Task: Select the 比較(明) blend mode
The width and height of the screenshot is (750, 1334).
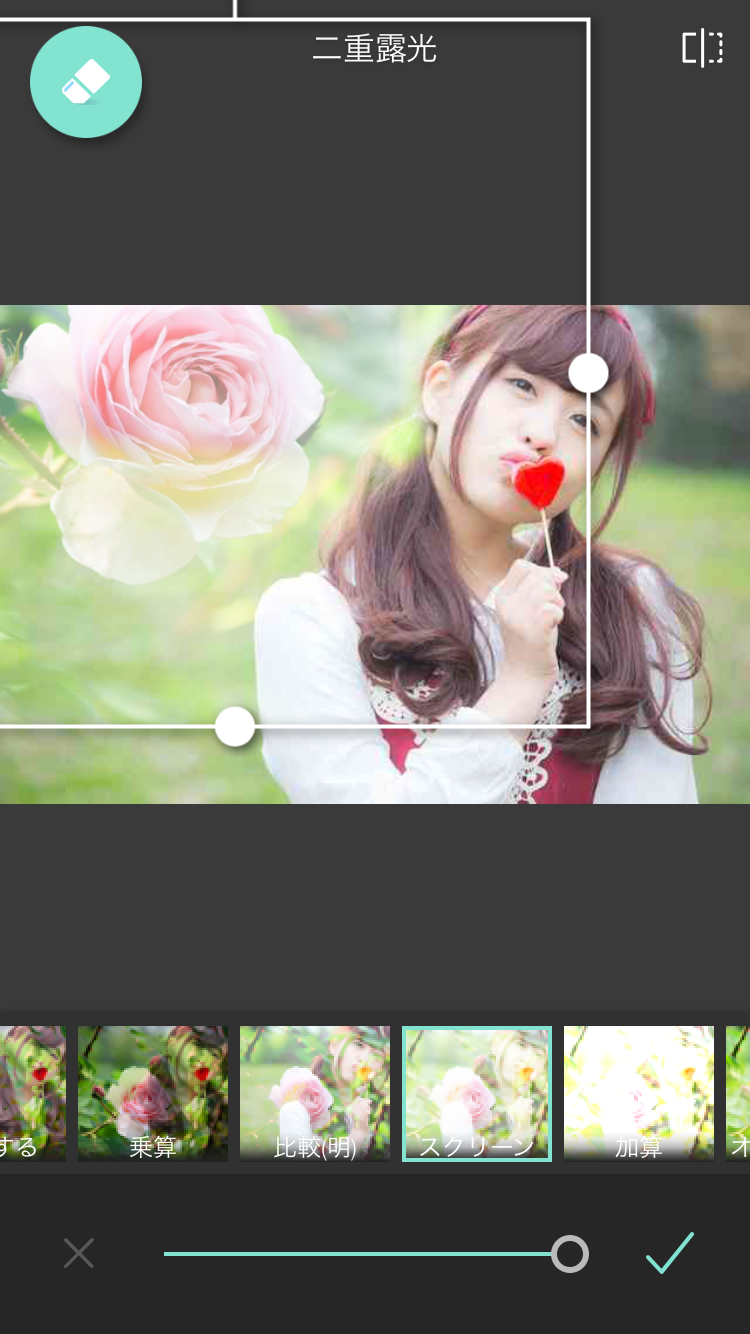Action: (x=315, y=1093)
